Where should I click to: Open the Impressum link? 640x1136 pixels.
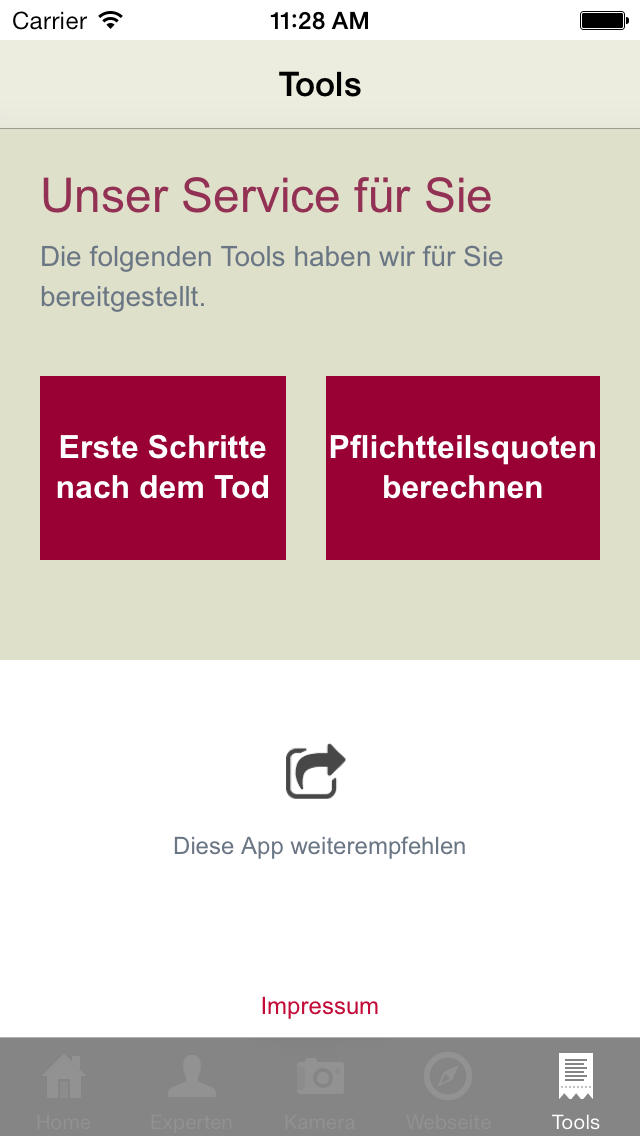click(320, 1006)
